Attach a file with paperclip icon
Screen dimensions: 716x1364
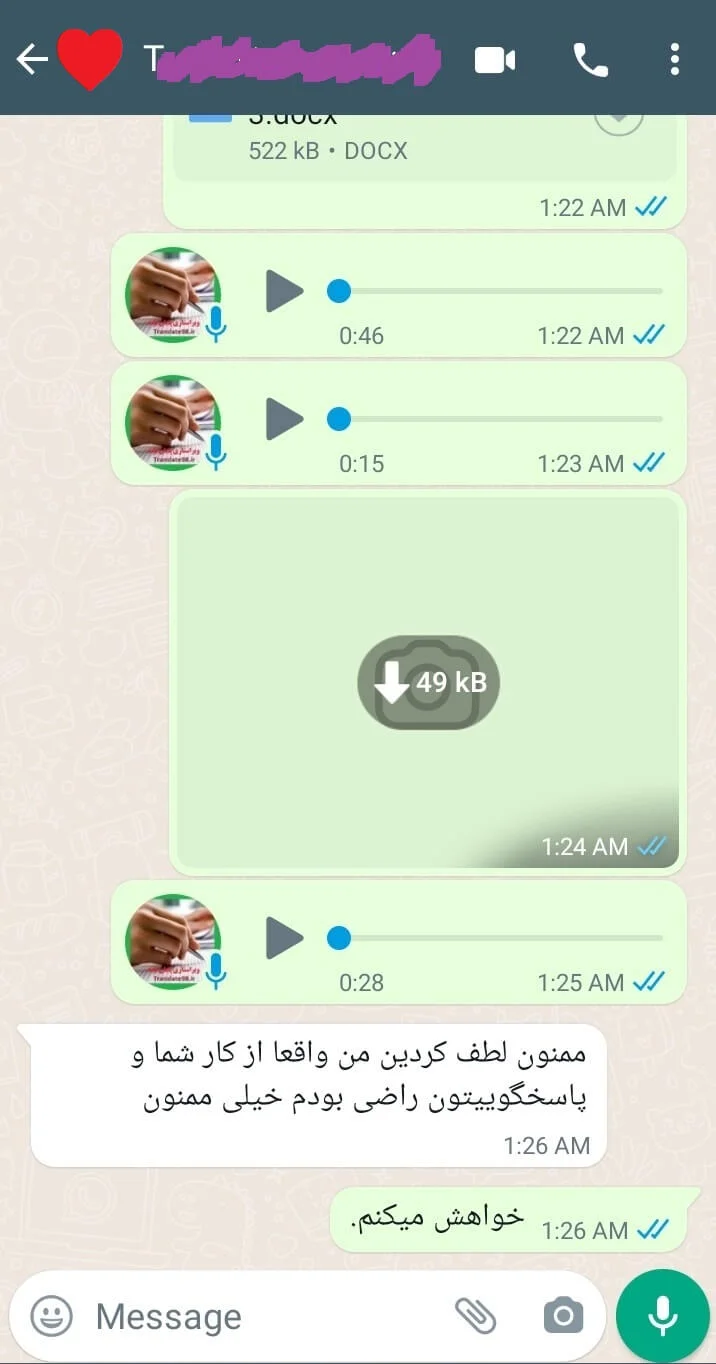coord(476,1316)
